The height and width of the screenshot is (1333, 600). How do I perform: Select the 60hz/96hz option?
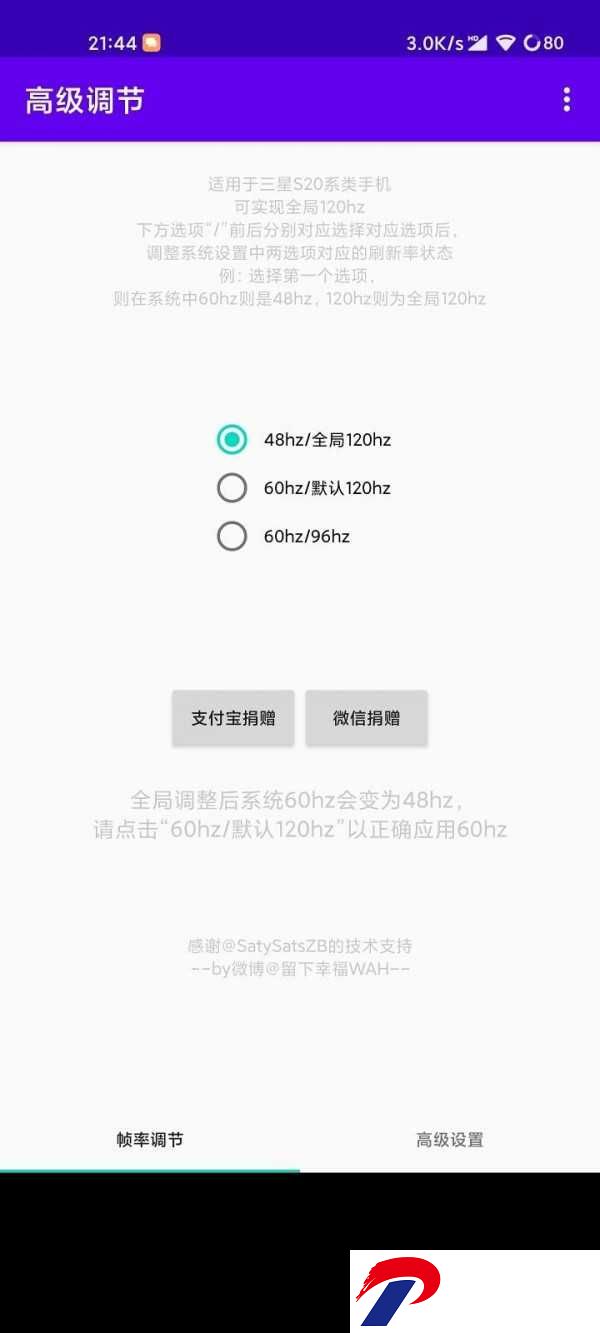point(284,536)
